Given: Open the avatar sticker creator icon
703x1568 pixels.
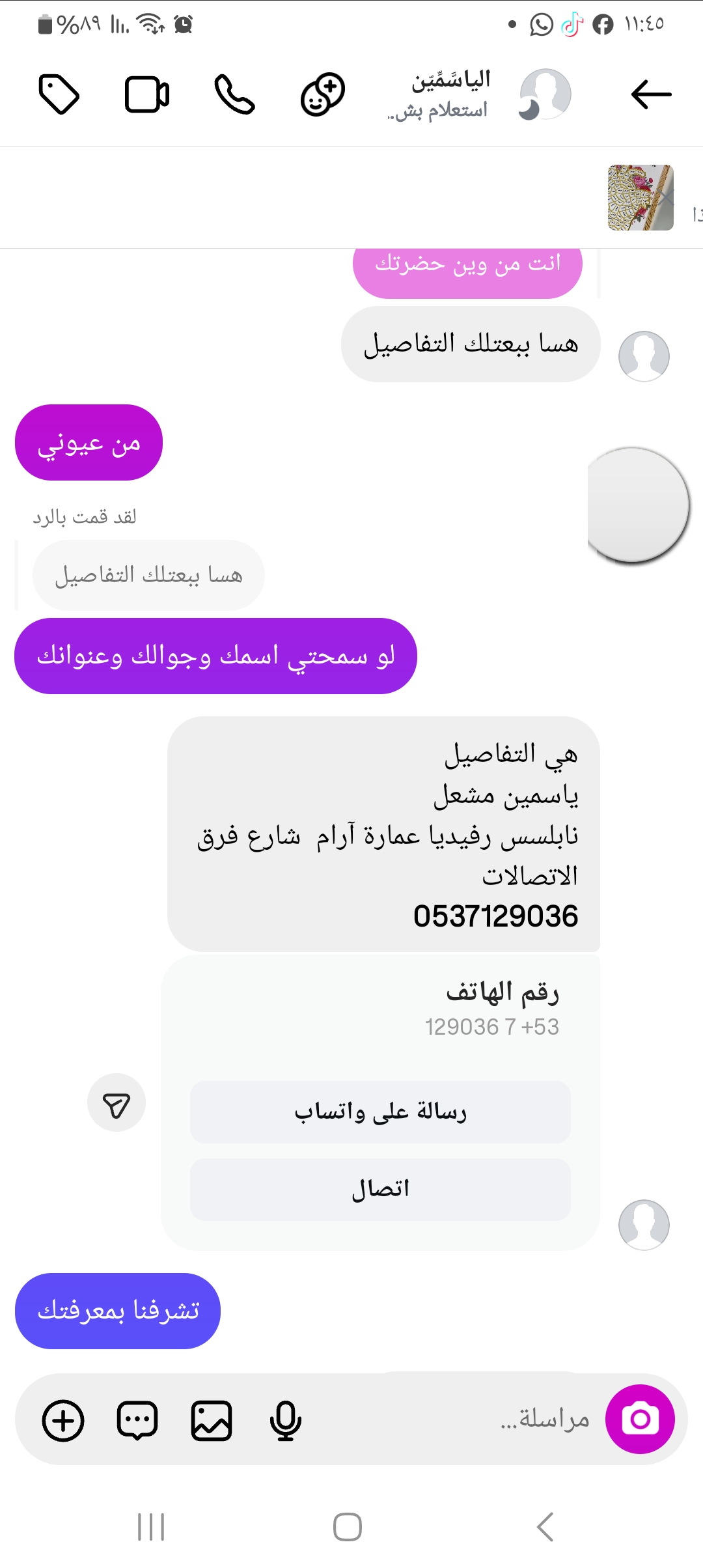Looking at the screenshot, I should [x=322, y=95].
